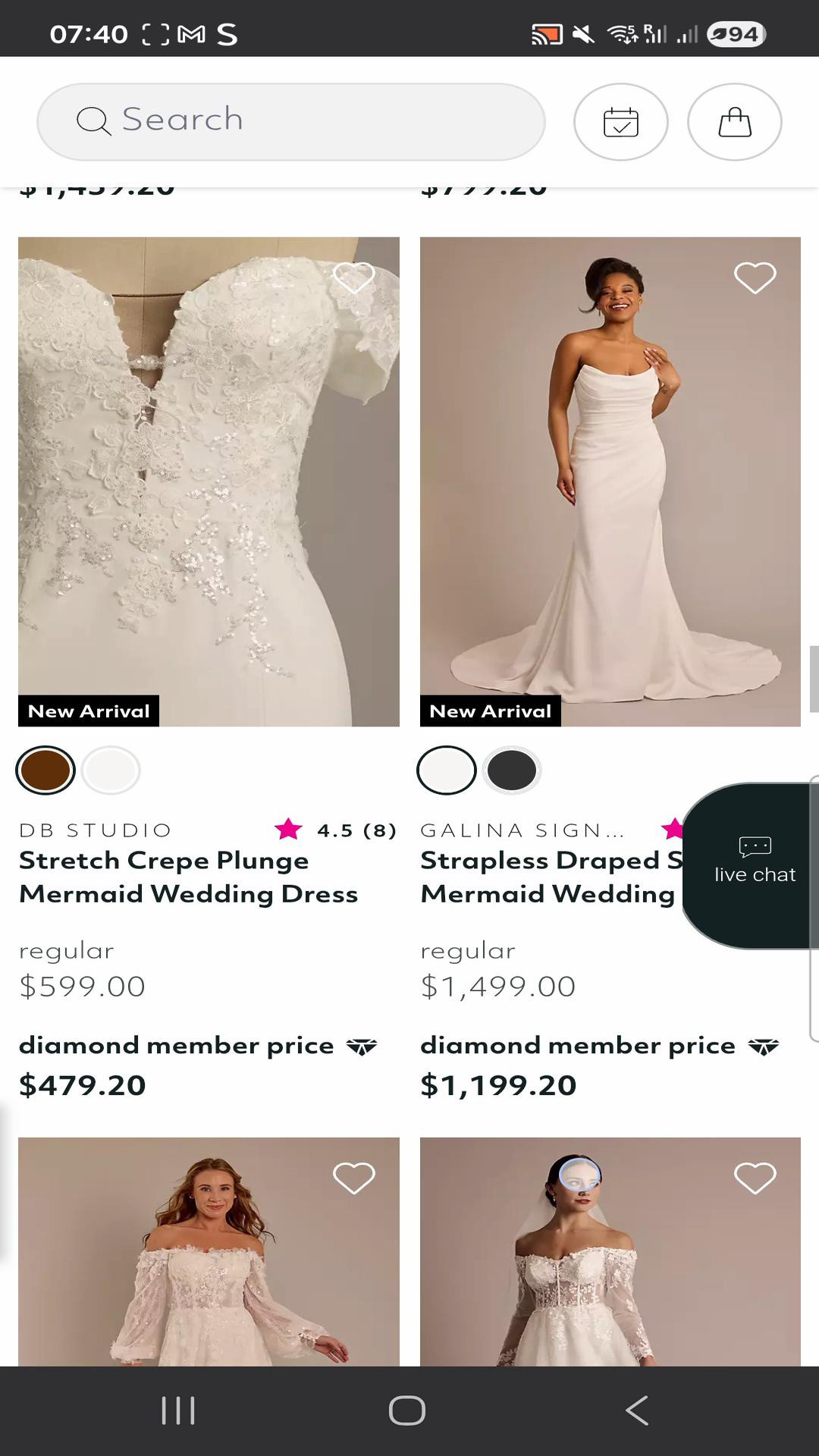Image resolution: width=819 pixels, height=1456 pixels.
Task: Open the Stretch Crepe Plunge Mermaid dress photo
Action: 209,482
